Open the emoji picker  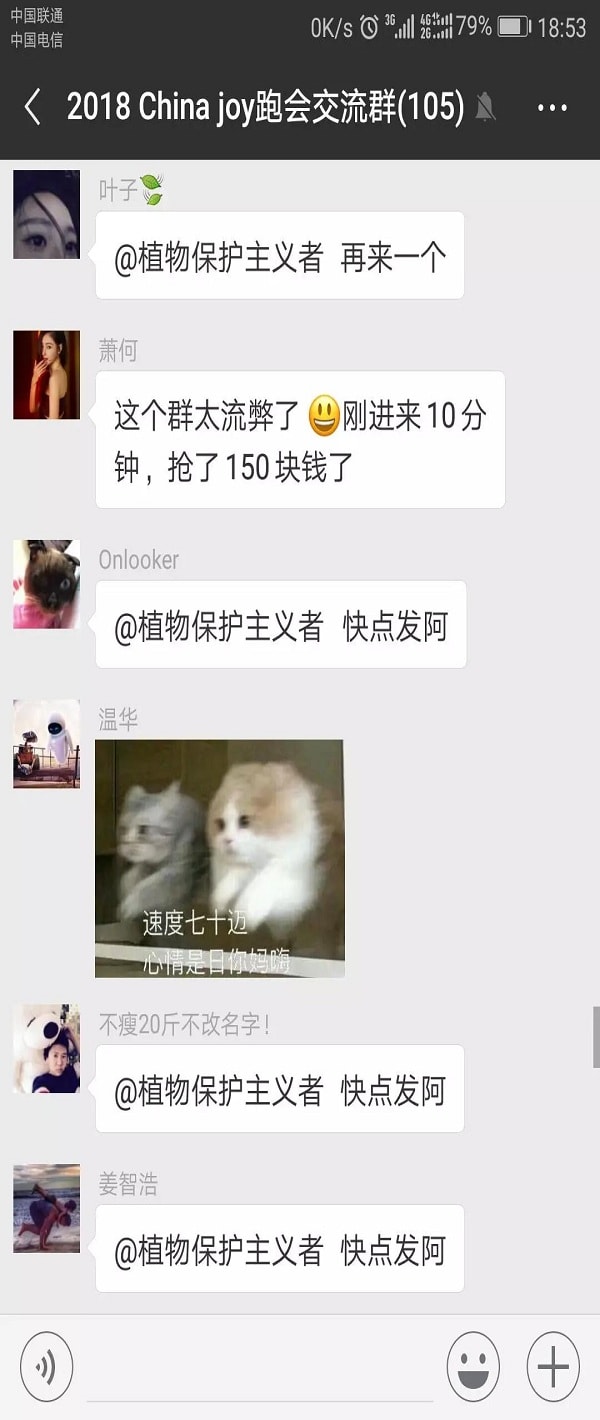[473, 1366]
